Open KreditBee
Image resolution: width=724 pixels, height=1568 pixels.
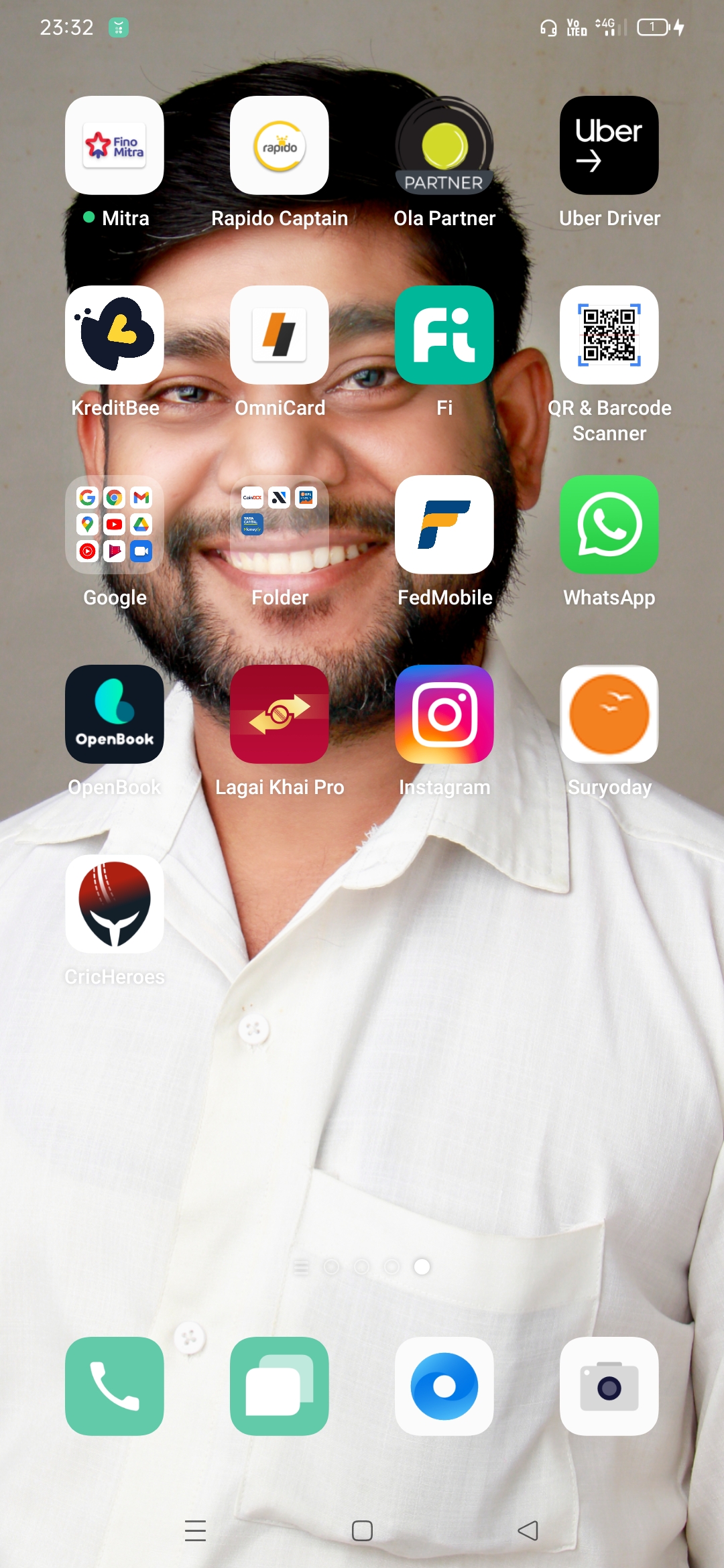click(x=114, y=335)
